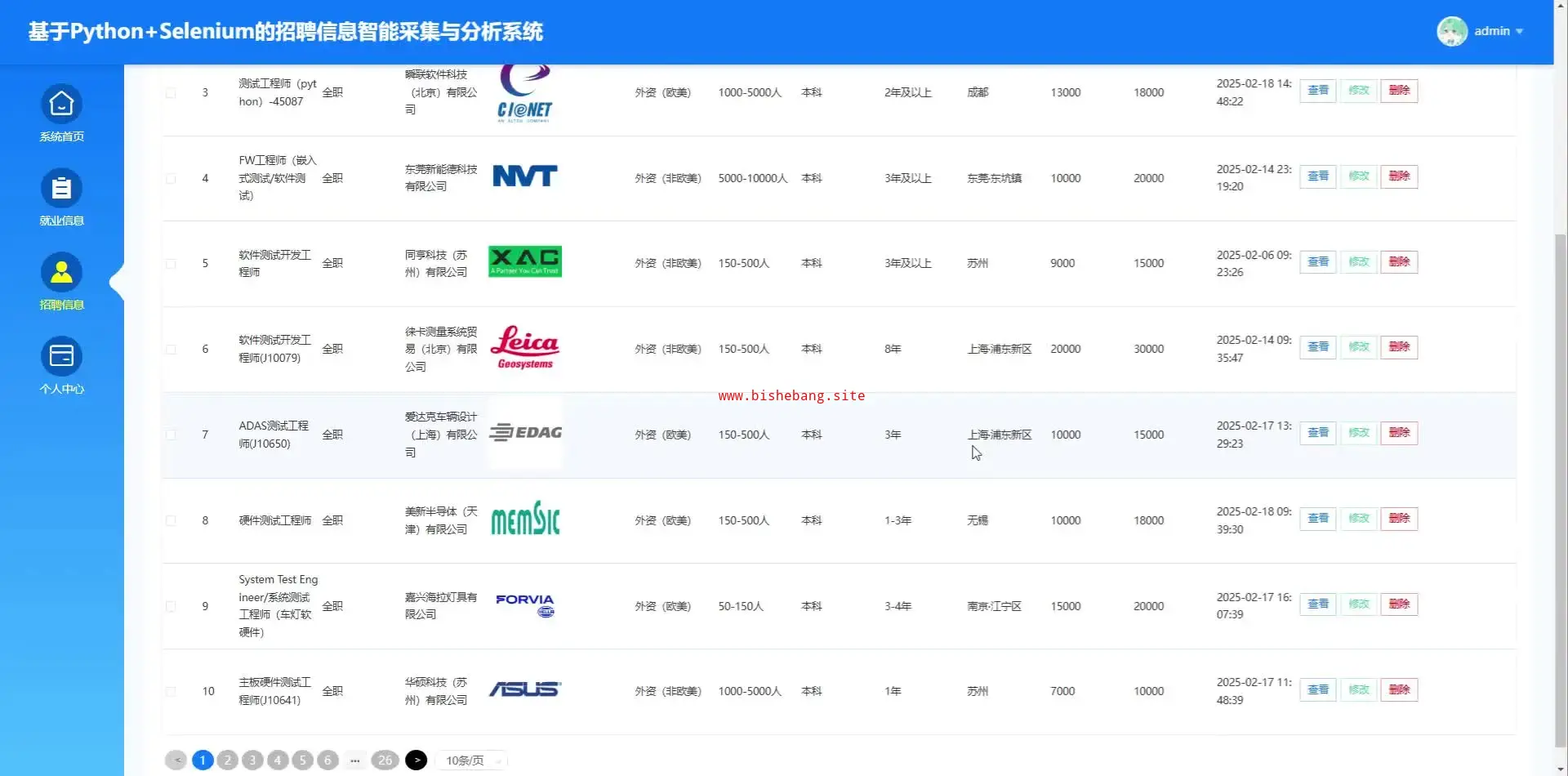The height and width of the screenshot is (776, 1568).
Task: Expand more pages ellipsis
Action: tap(354, 760)
